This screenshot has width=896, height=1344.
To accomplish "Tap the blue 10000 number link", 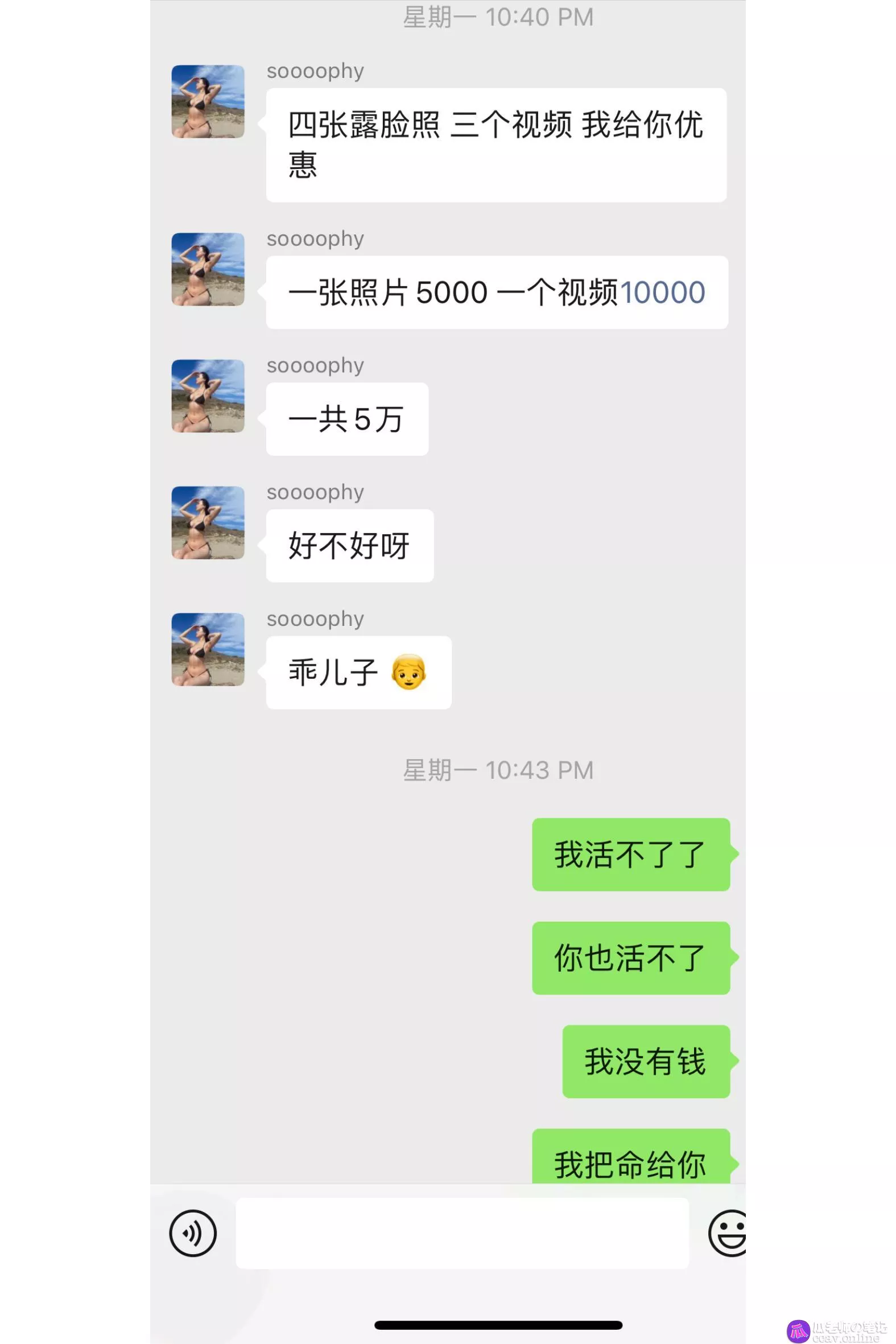I will click(x=662, y=292).
